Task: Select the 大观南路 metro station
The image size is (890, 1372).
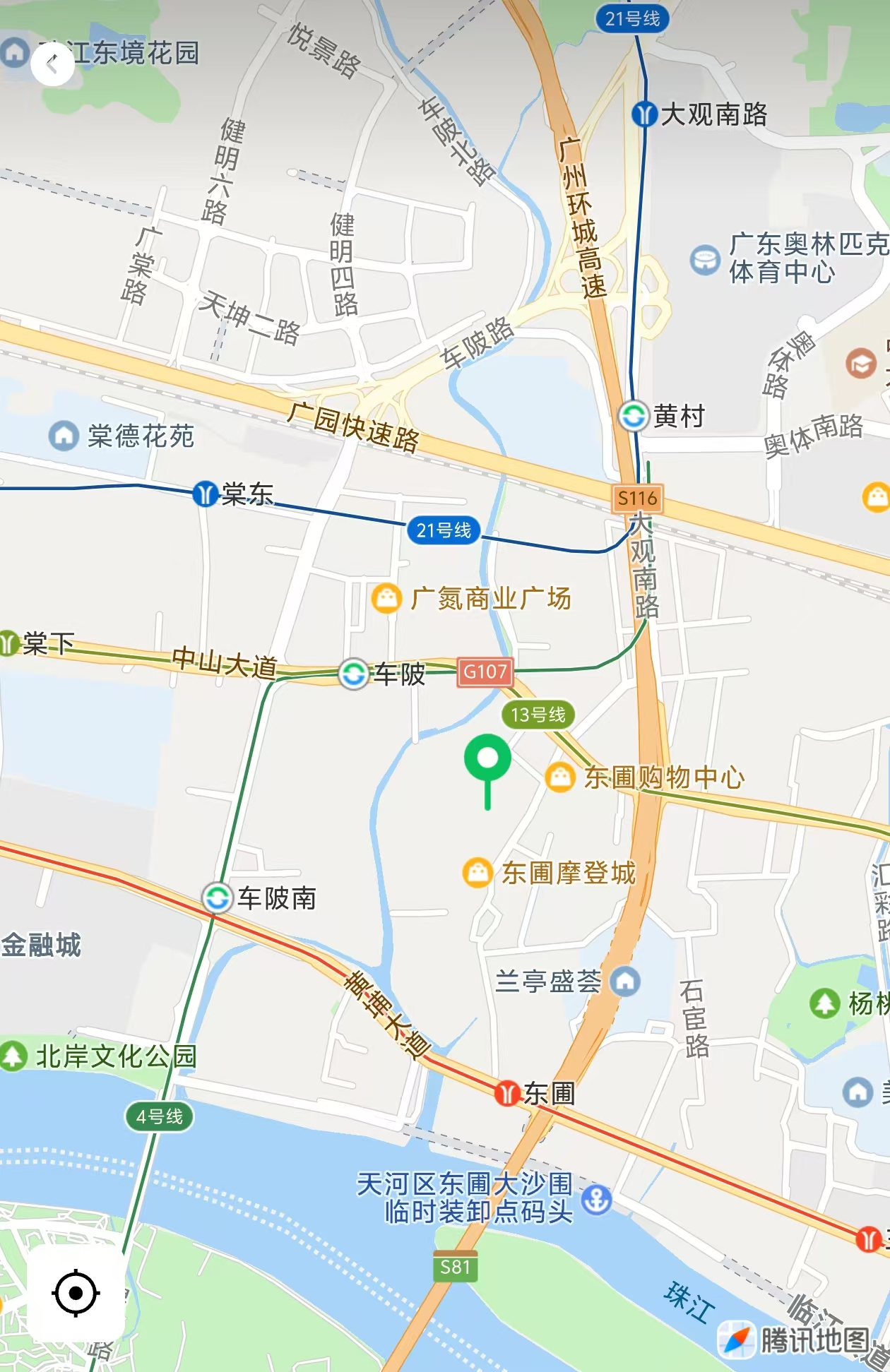Action: coord(643,114)
